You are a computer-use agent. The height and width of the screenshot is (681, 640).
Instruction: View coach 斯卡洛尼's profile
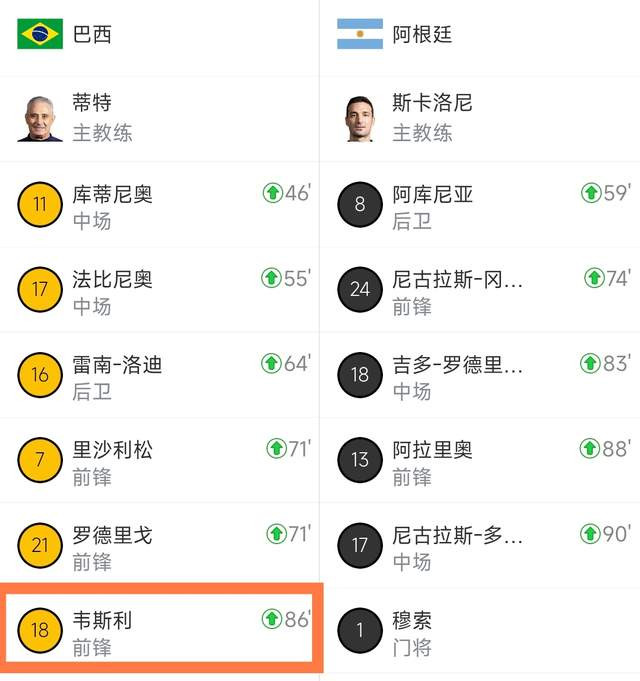[480, 118]
